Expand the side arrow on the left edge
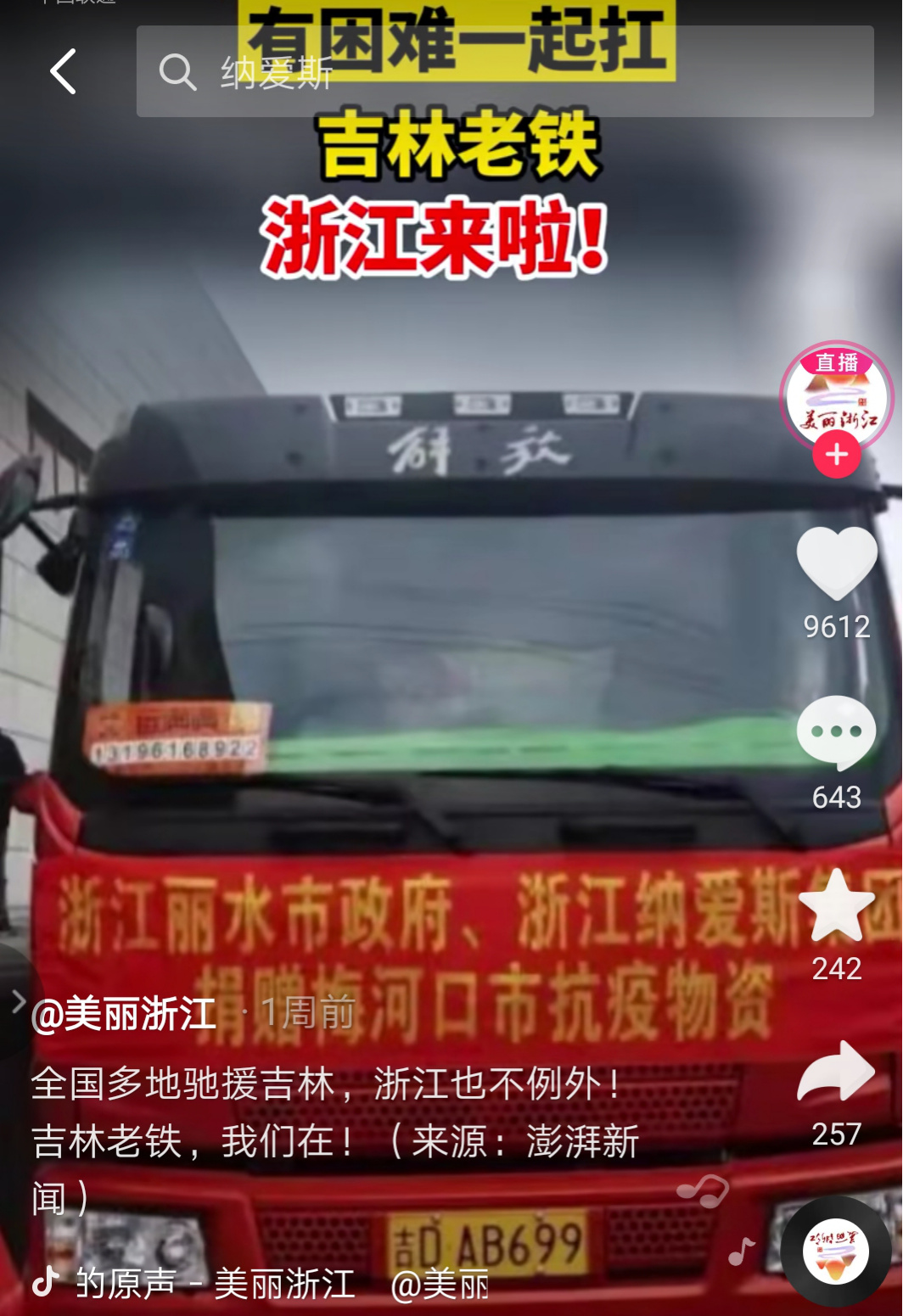The width and height of the screenshot is (903, 1316). (18, 1002)
